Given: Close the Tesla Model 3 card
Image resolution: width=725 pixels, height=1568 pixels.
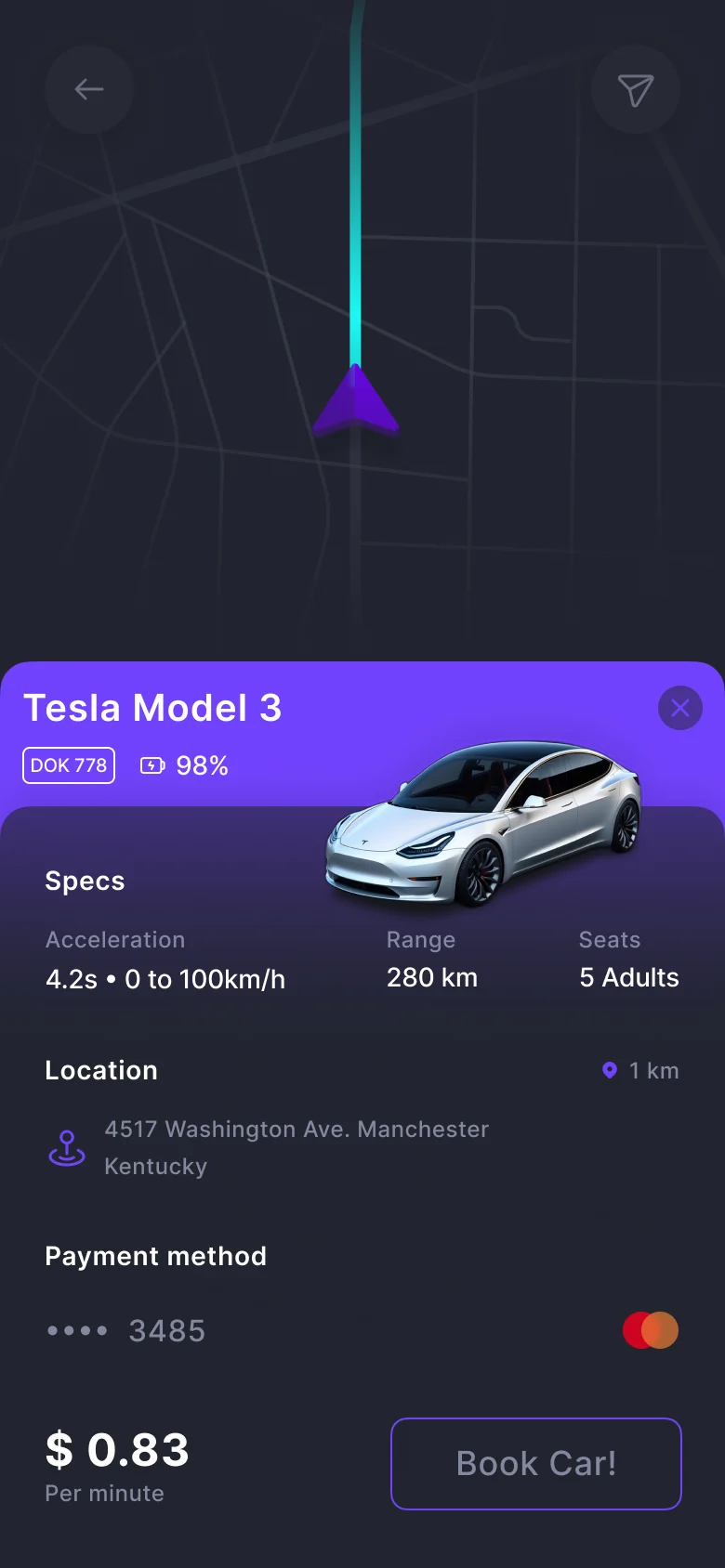Looking at the screenshot, I should point(680,708).
